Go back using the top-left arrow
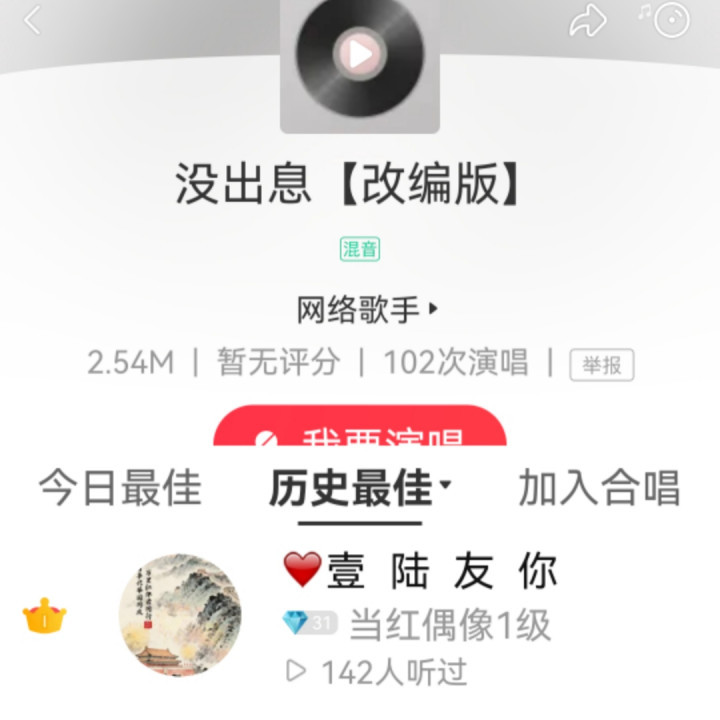This screenshot has height=720, width=720. click(32, 21)
